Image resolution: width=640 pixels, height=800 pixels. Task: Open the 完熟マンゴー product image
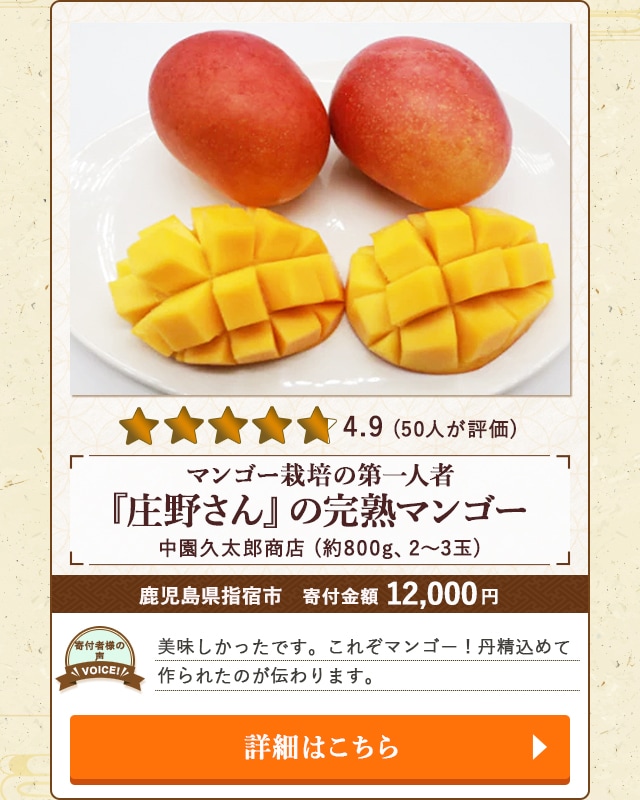[x=320, y=210]
